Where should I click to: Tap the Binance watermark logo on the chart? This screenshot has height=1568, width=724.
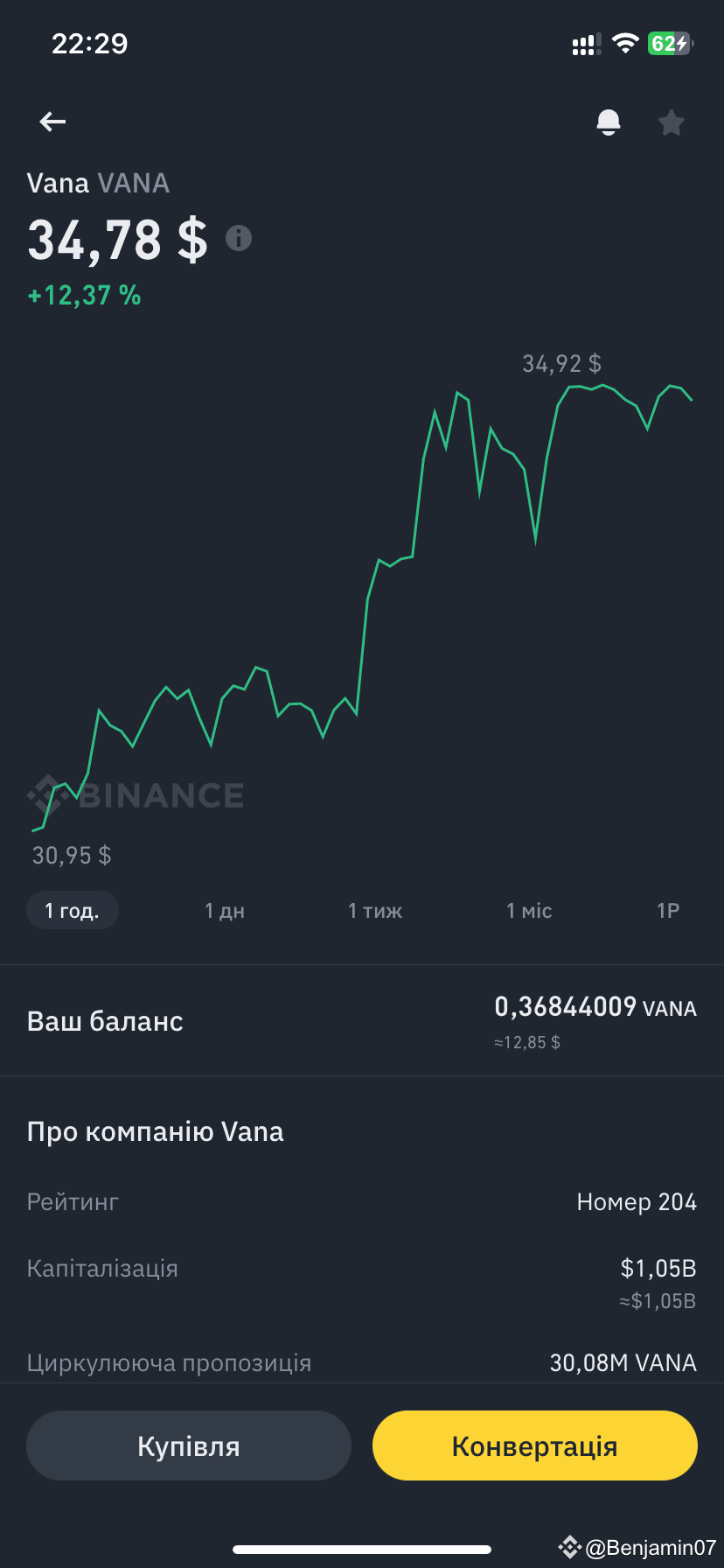click(136, 794)
